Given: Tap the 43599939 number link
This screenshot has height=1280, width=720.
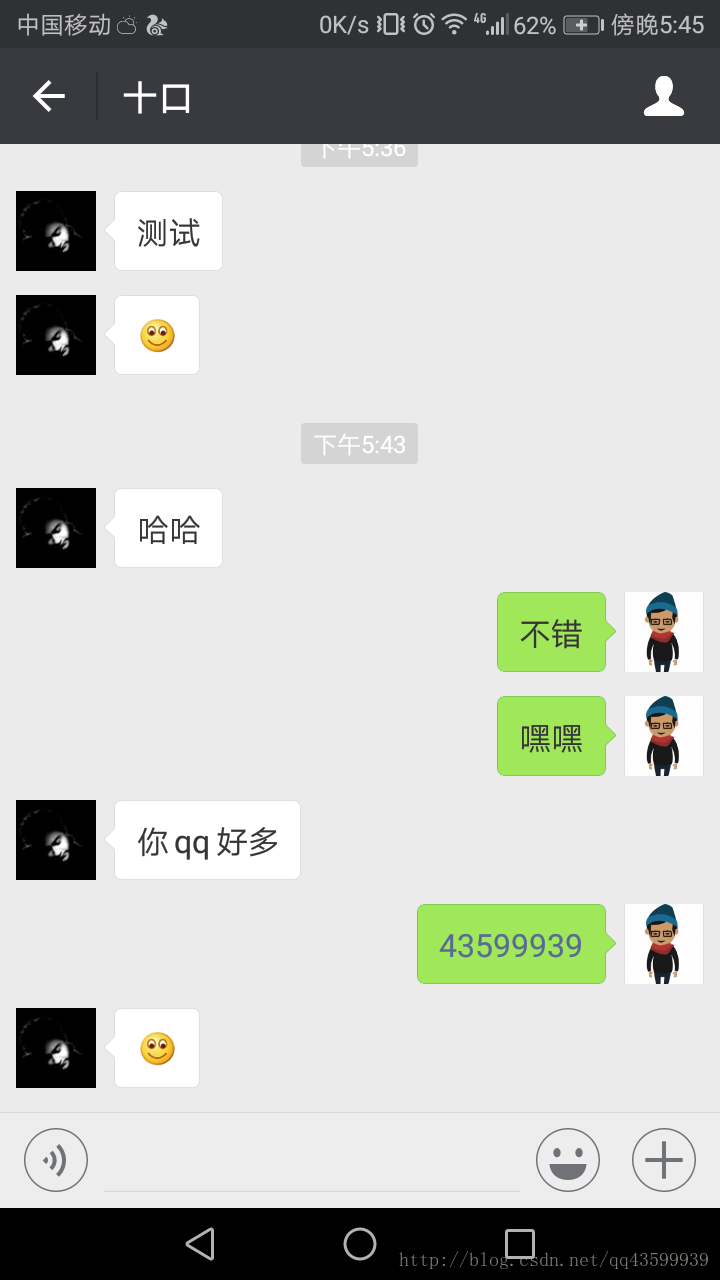Looking at the screenshot, I should point(511,945).
